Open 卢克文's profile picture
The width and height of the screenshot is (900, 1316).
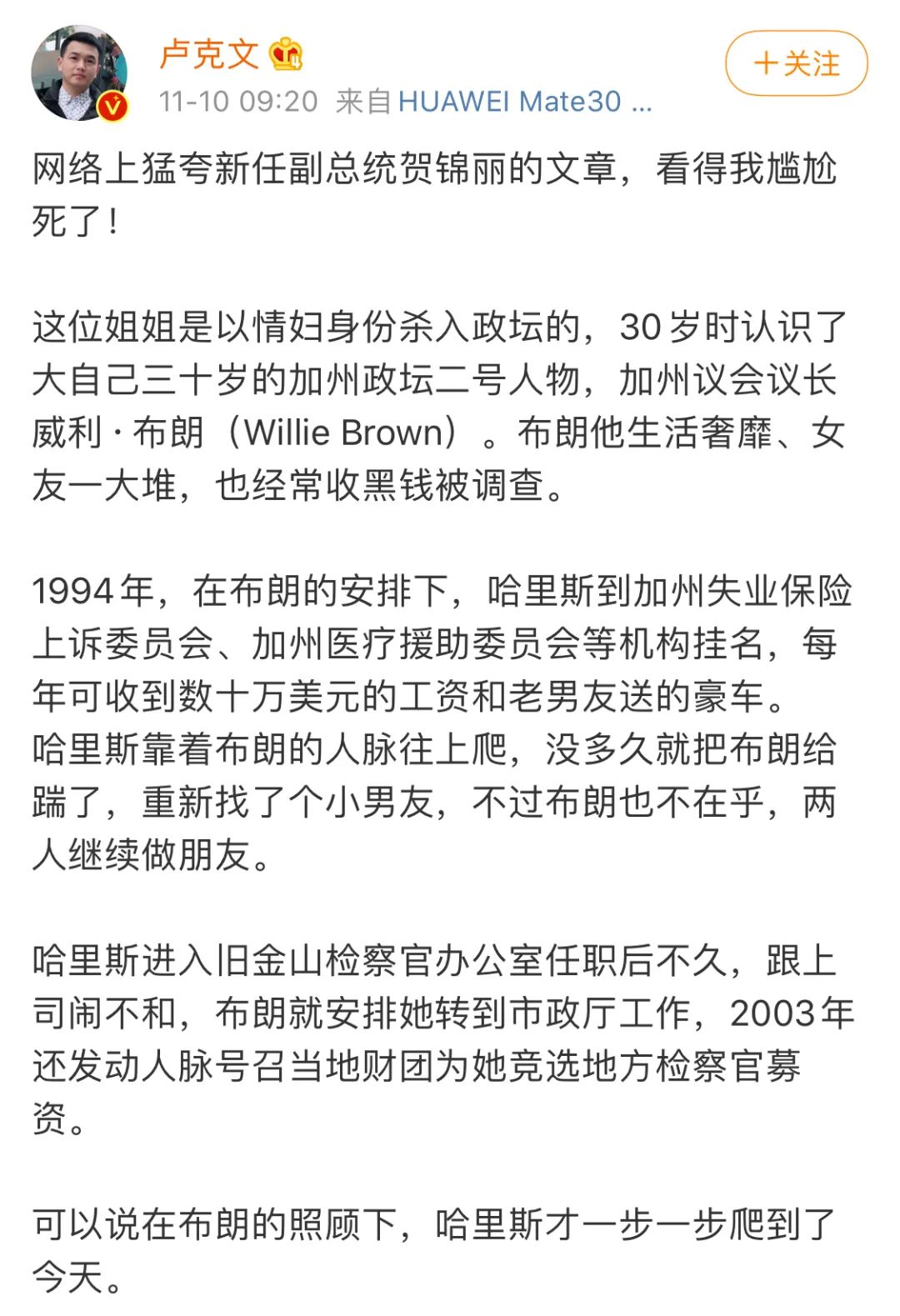pos(79,73)
